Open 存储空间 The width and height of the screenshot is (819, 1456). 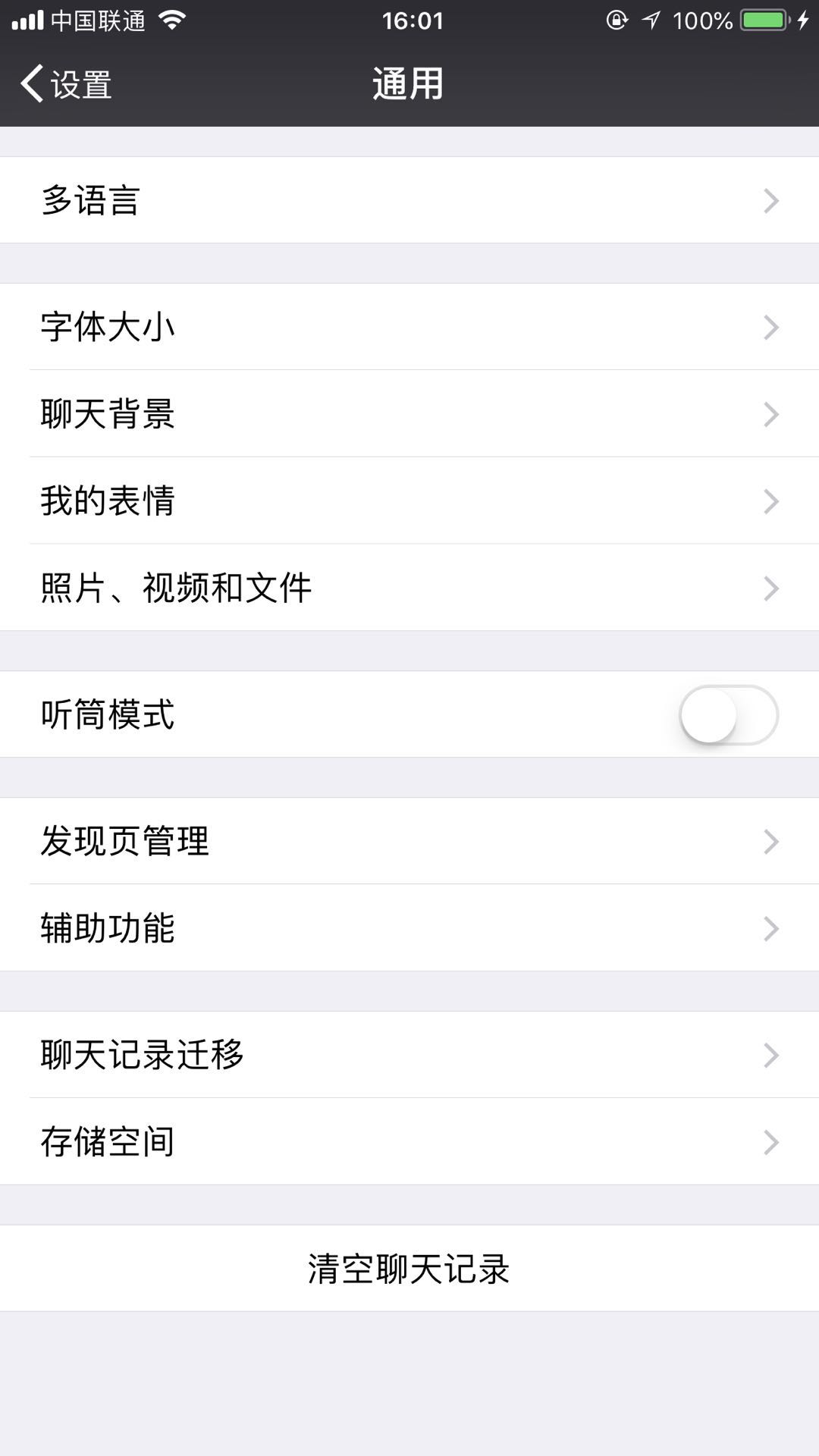pyautogui.click(x=409, y=1142)
